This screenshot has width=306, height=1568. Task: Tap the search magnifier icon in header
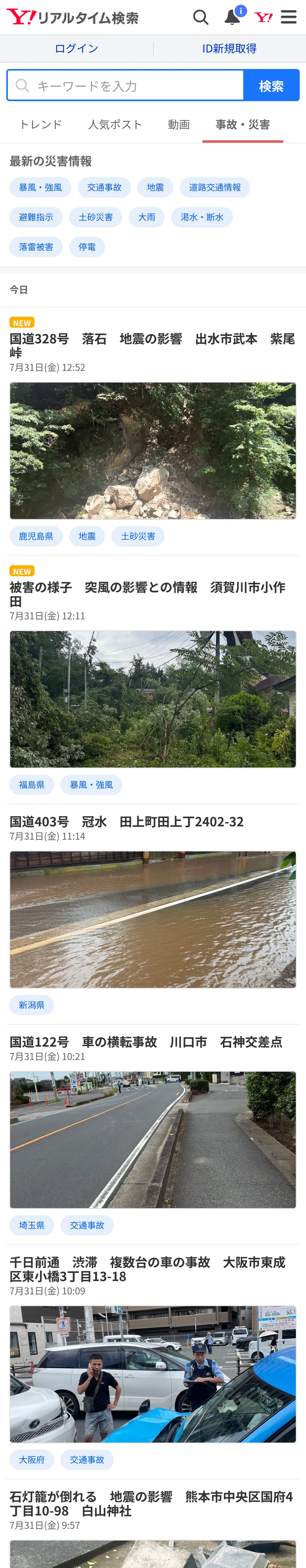click(201, 17)
